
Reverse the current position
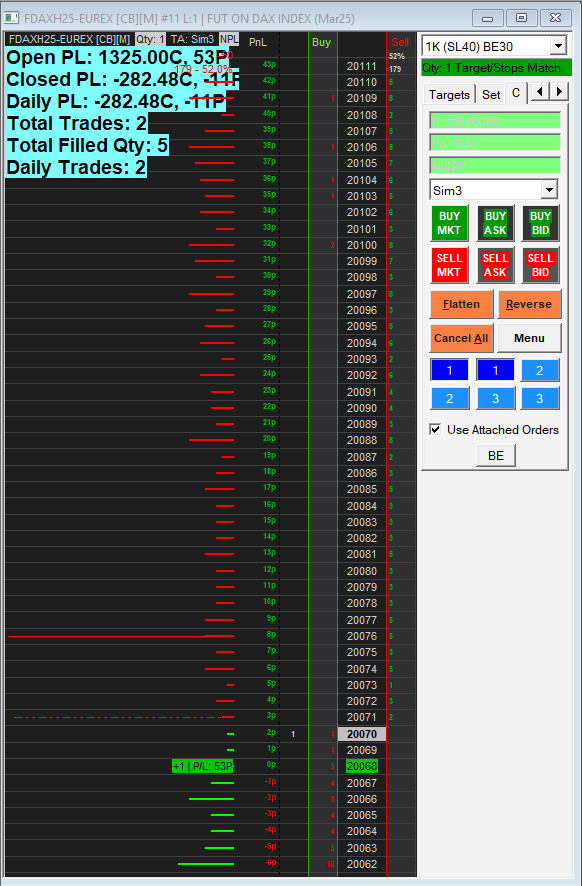pyautogui.click(x=529, y=305)
